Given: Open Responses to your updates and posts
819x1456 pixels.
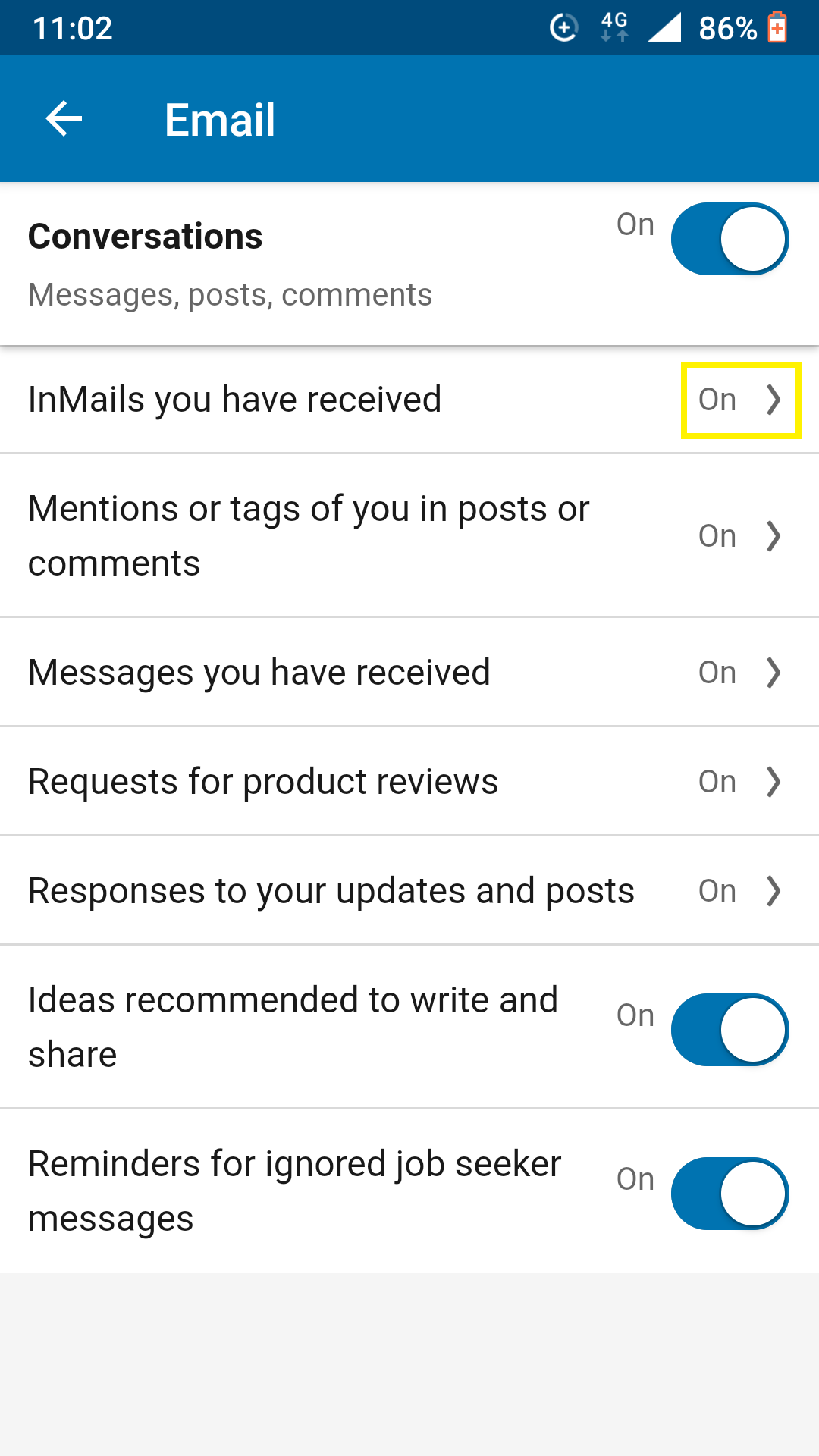Looking at the screenshot, I should (x=409, y=891).
